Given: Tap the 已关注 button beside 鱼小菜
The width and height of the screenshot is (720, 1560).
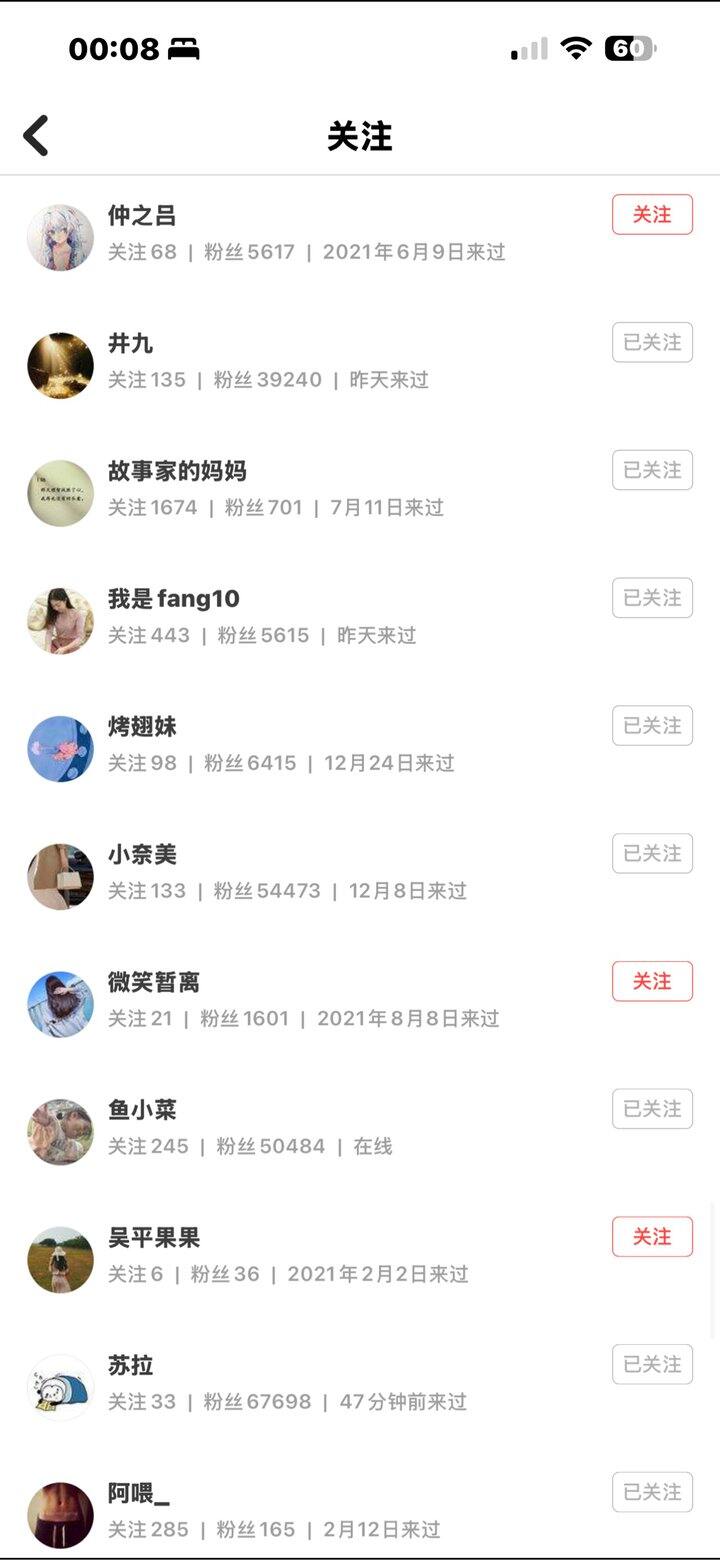Looking at the screenshot, I should coord(652,1109).
